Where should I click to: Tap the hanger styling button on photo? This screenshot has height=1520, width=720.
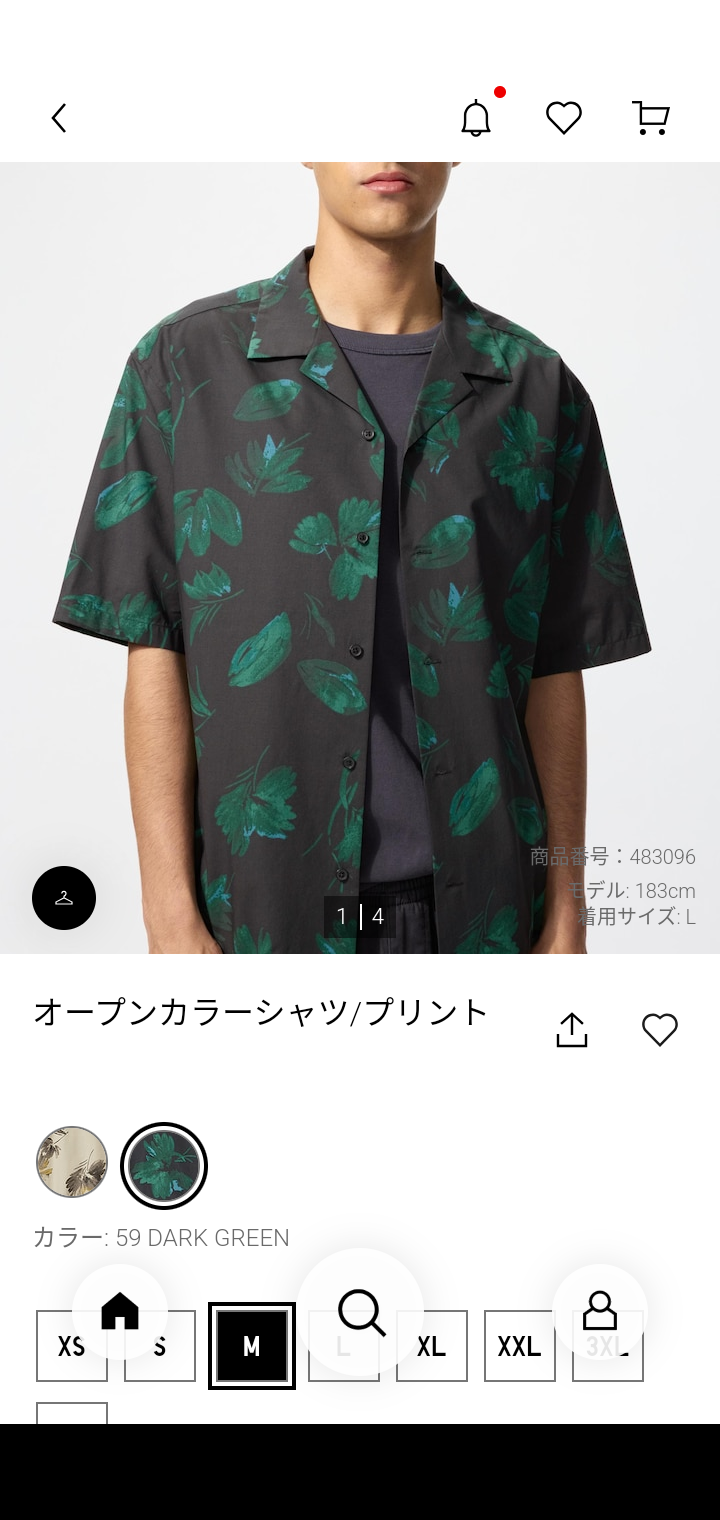click(64, 898)
